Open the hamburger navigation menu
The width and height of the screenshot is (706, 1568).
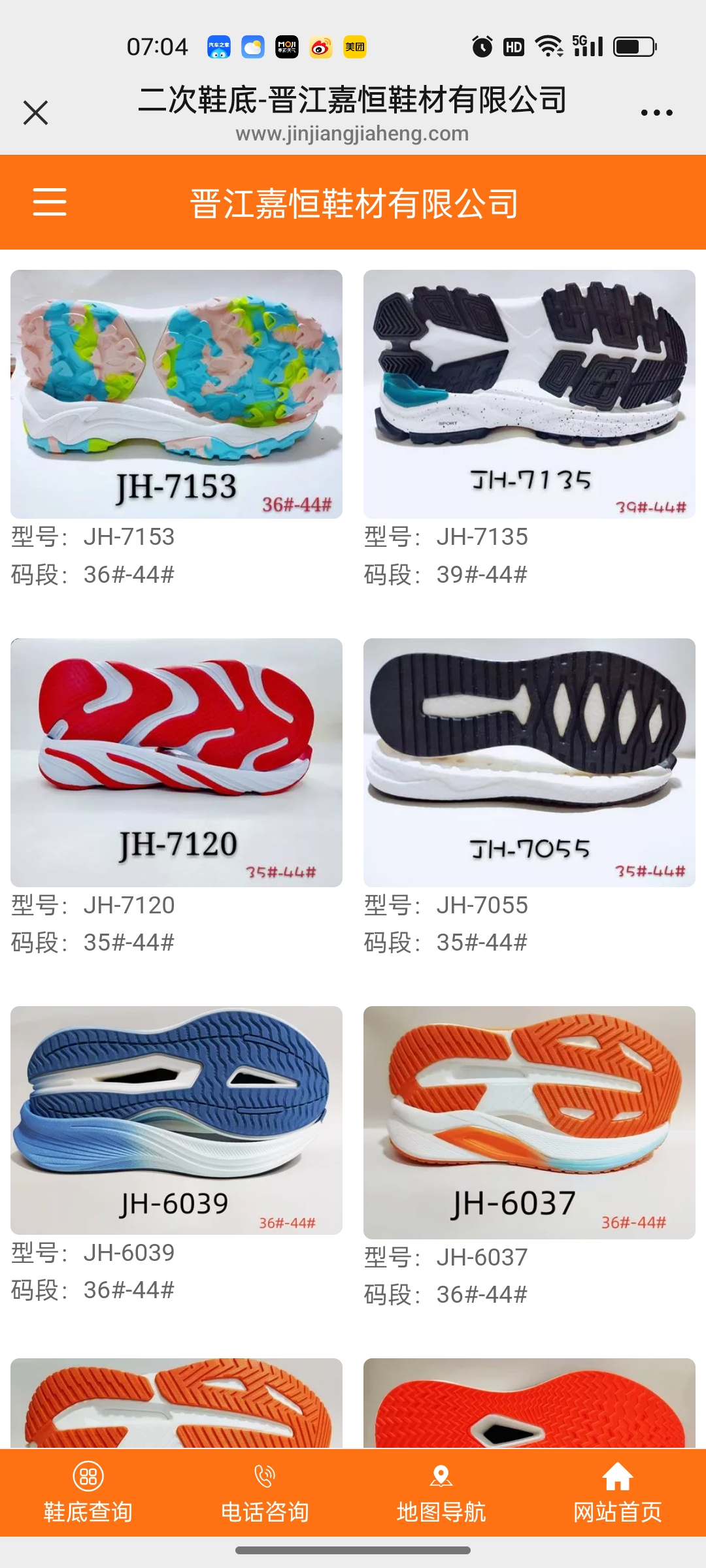point(50,201)
